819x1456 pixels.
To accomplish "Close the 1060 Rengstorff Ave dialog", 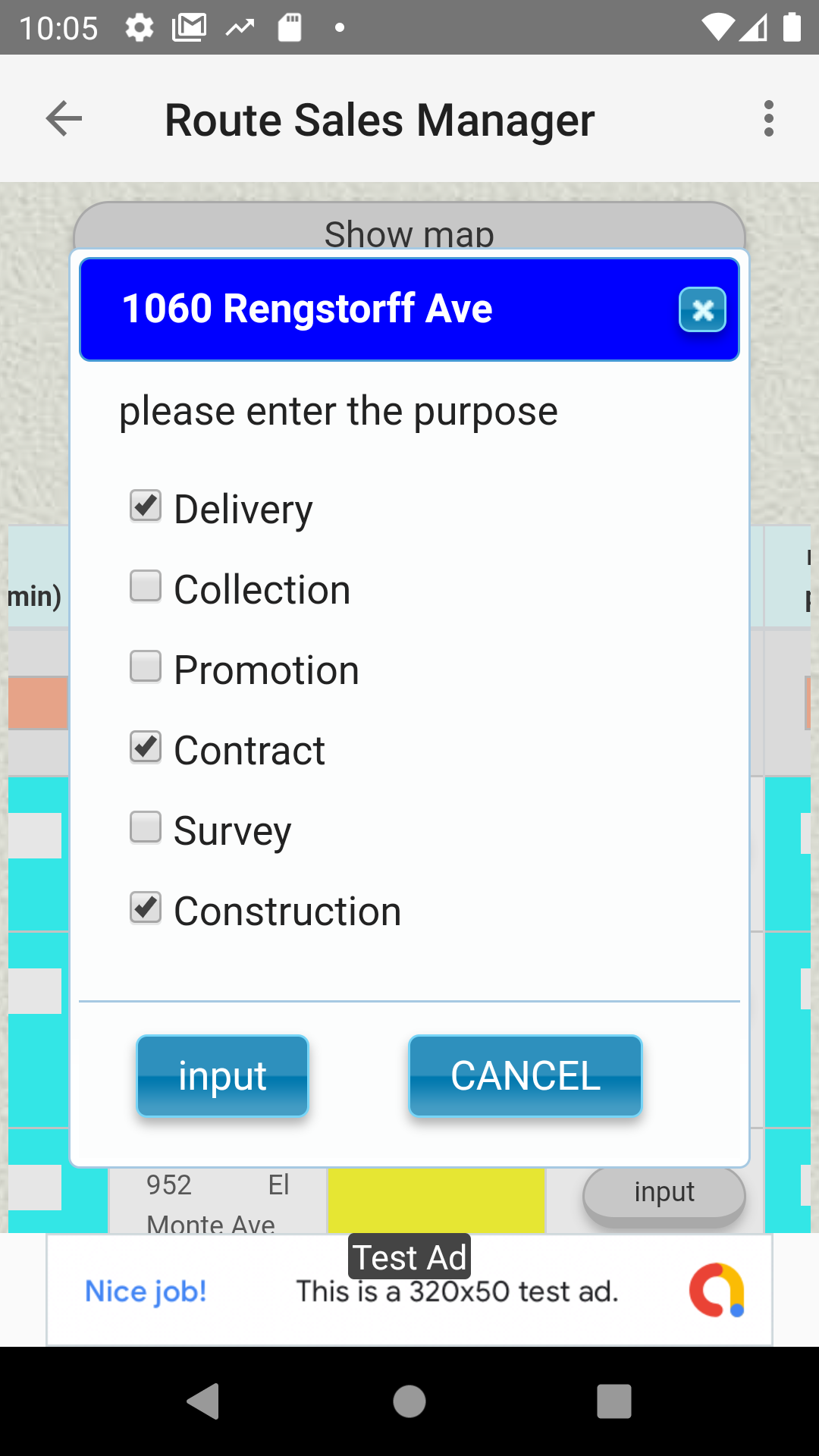I will [702, 309].
